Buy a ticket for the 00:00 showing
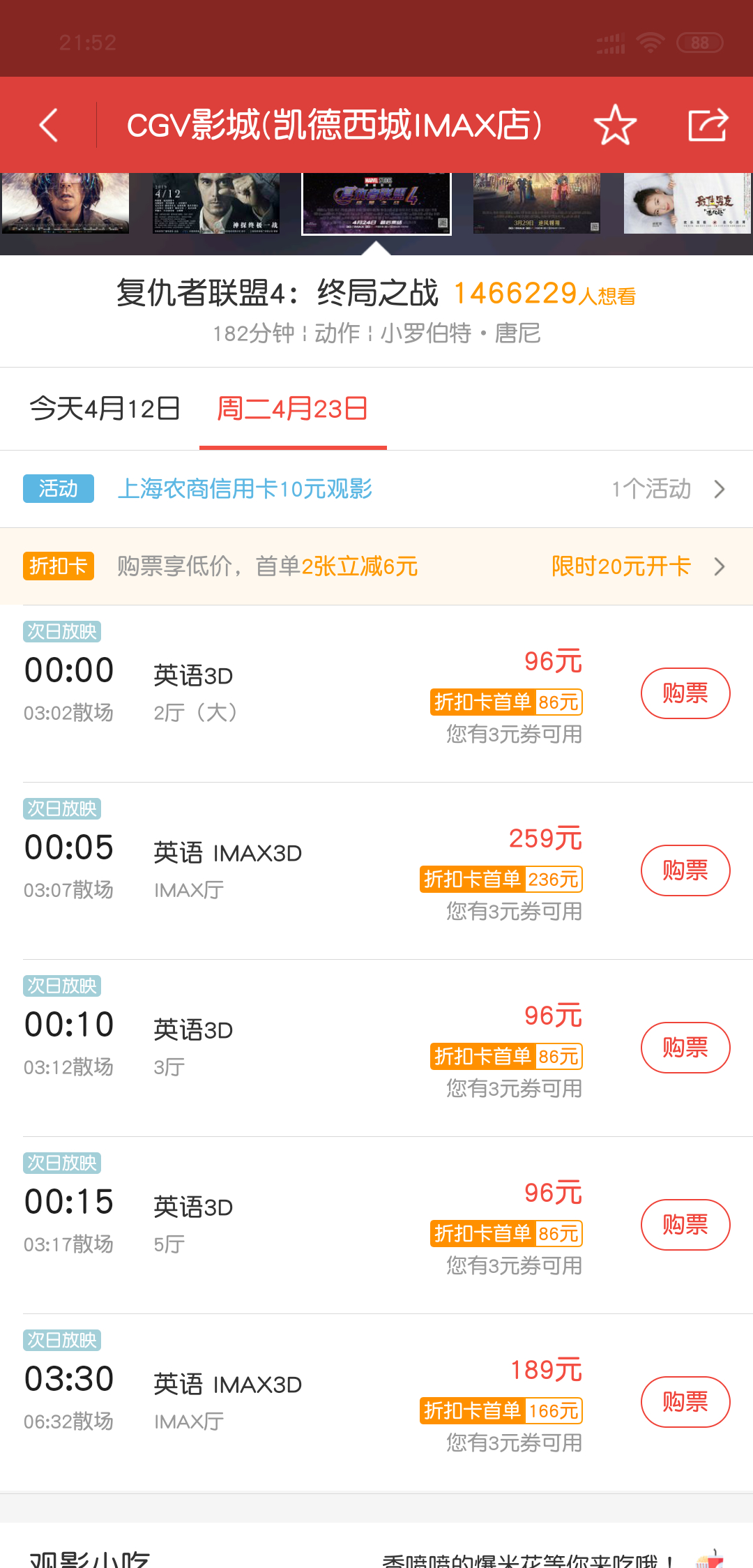 [685, 693]
